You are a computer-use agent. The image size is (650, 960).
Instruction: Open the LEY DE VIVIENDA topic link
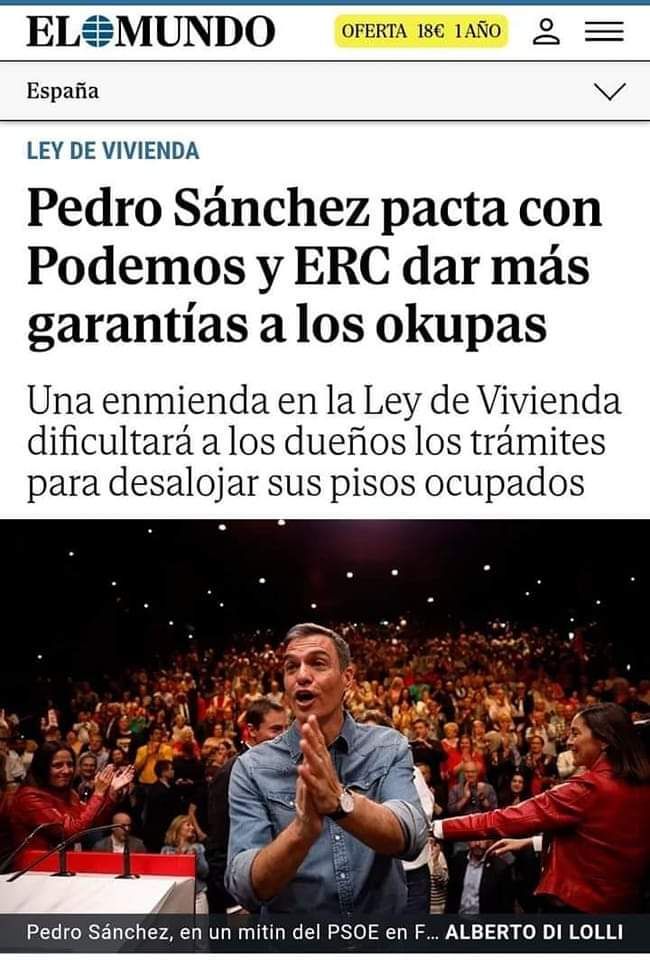point(113,151)
